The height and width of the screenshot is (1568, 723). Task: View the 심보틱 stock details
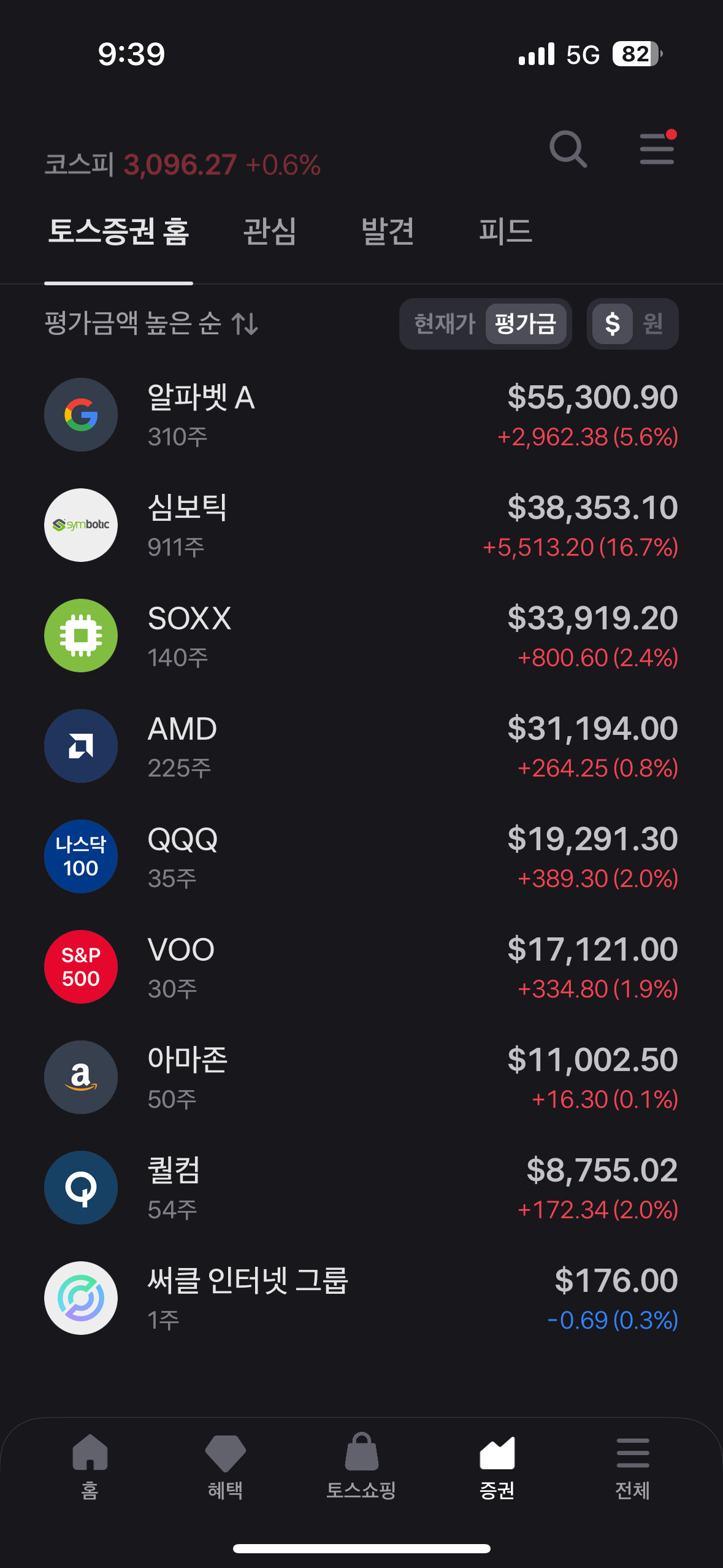coord(361,526)
